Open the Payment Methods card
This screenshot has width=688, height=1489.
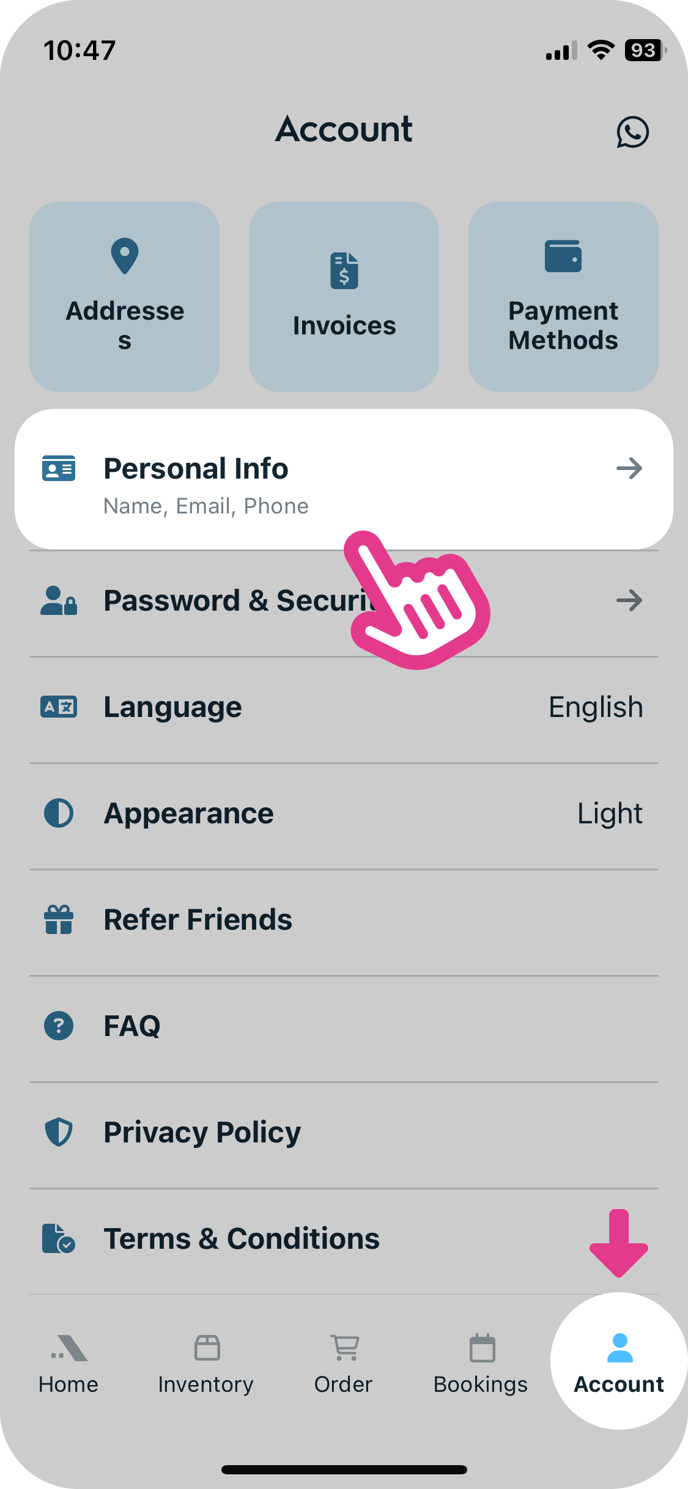tap(563, 296)
